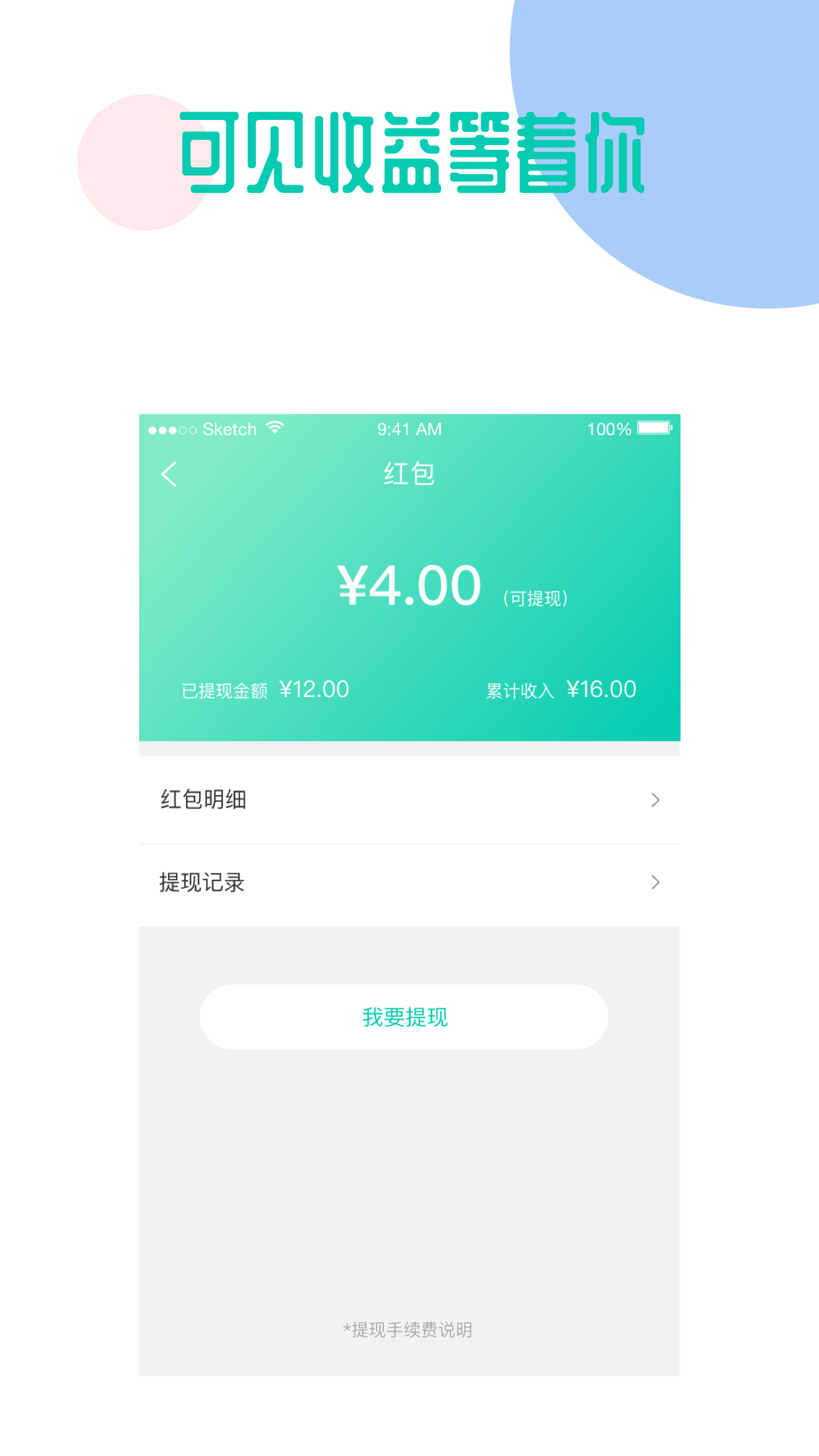This screenshot has height=1456, width=819.
Task: Tap the battery indicator icon
Action: tap(653, 428)
